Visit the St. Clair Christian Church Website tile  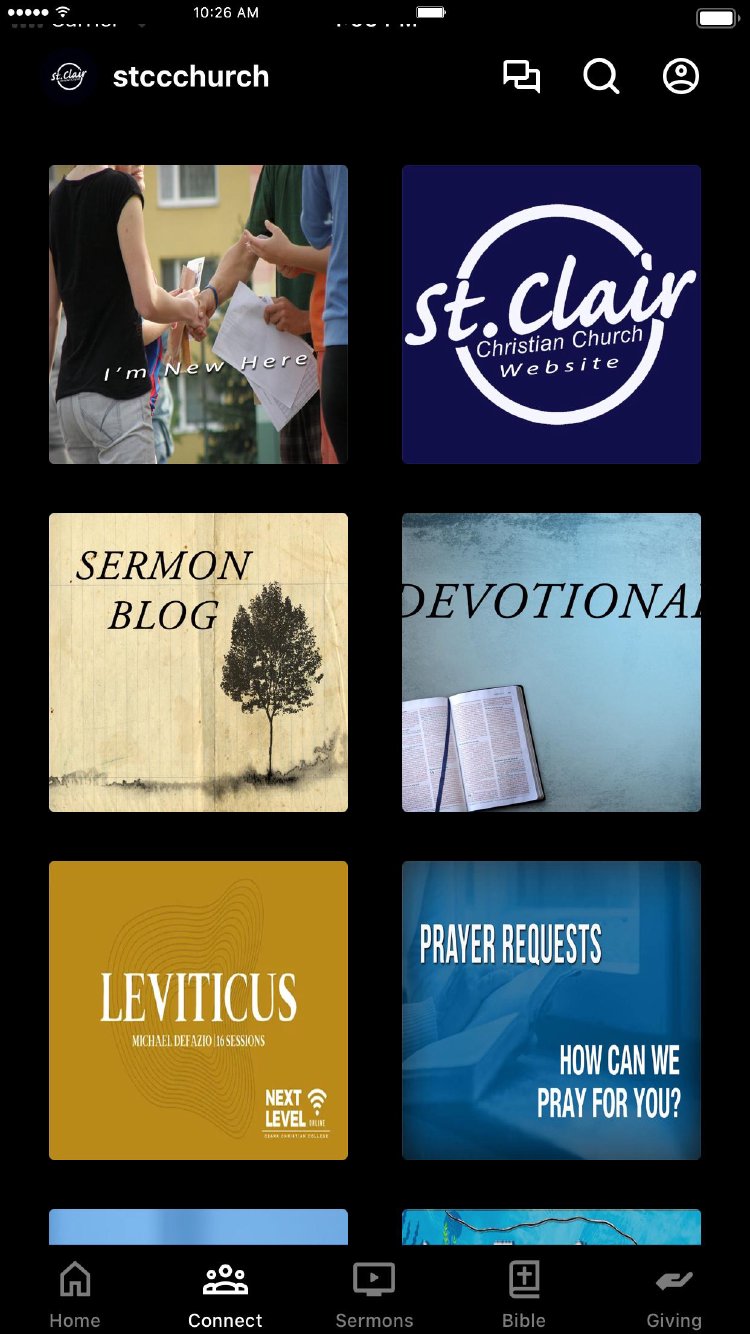(551, 314)
